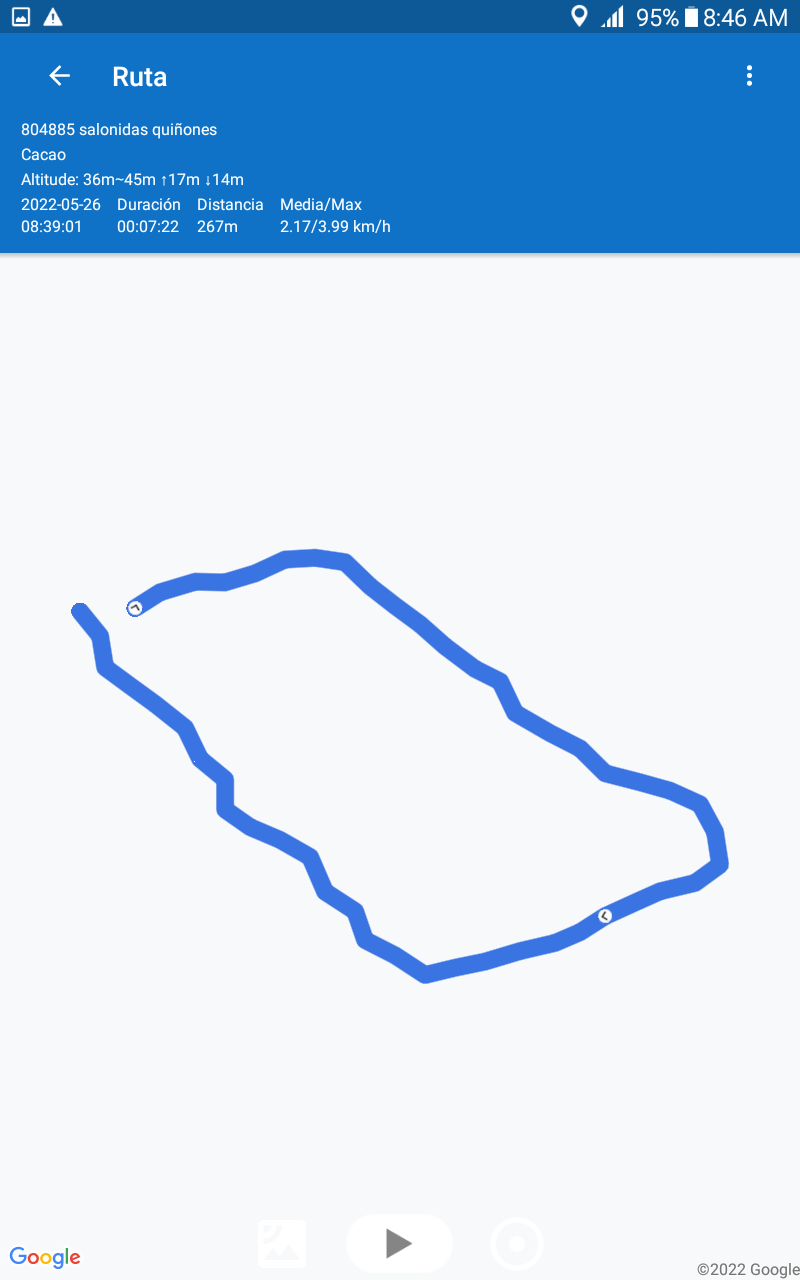Tap the map layer picture icon
This screenshot has width=800, height=1280.
pyautogui.click(x=282, y=1243)
